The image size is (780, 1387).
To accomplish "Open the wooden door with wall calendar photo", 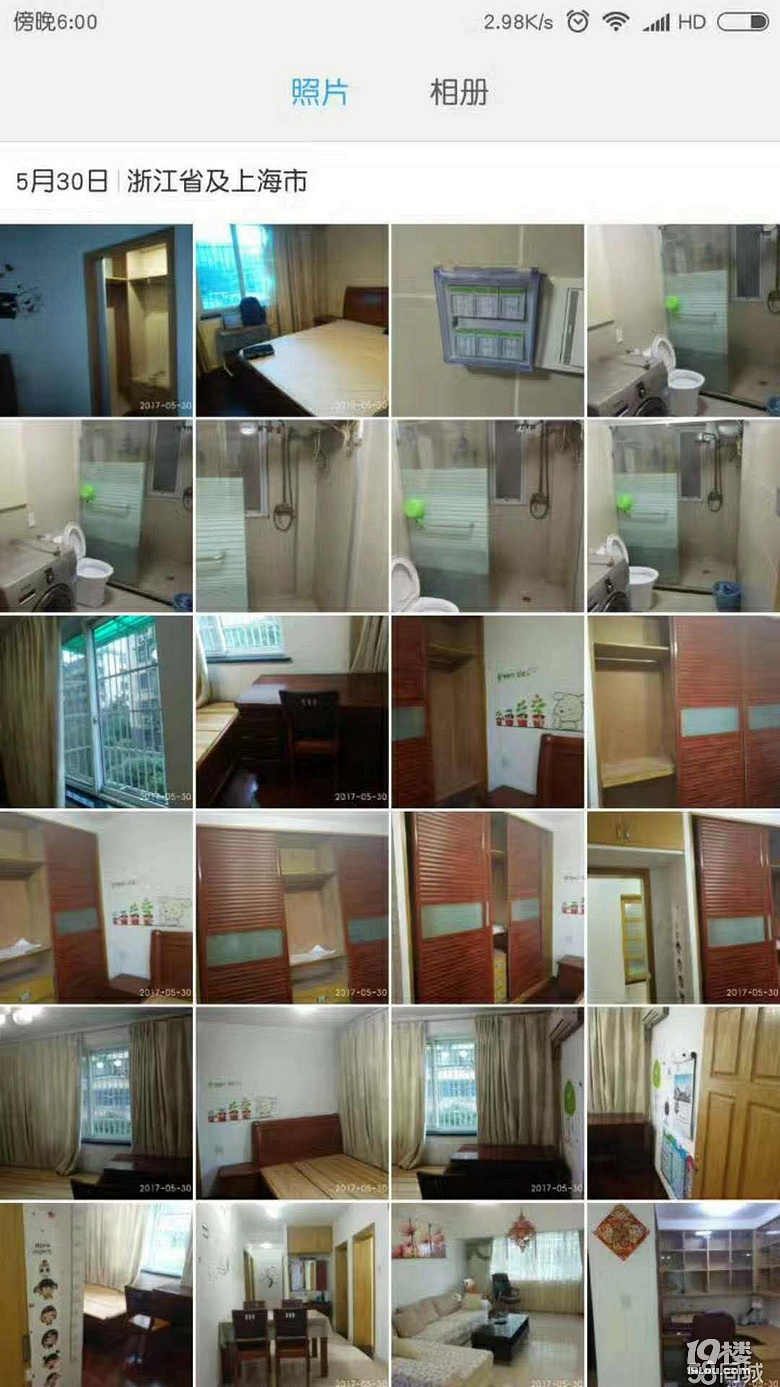I will 683,1102.
